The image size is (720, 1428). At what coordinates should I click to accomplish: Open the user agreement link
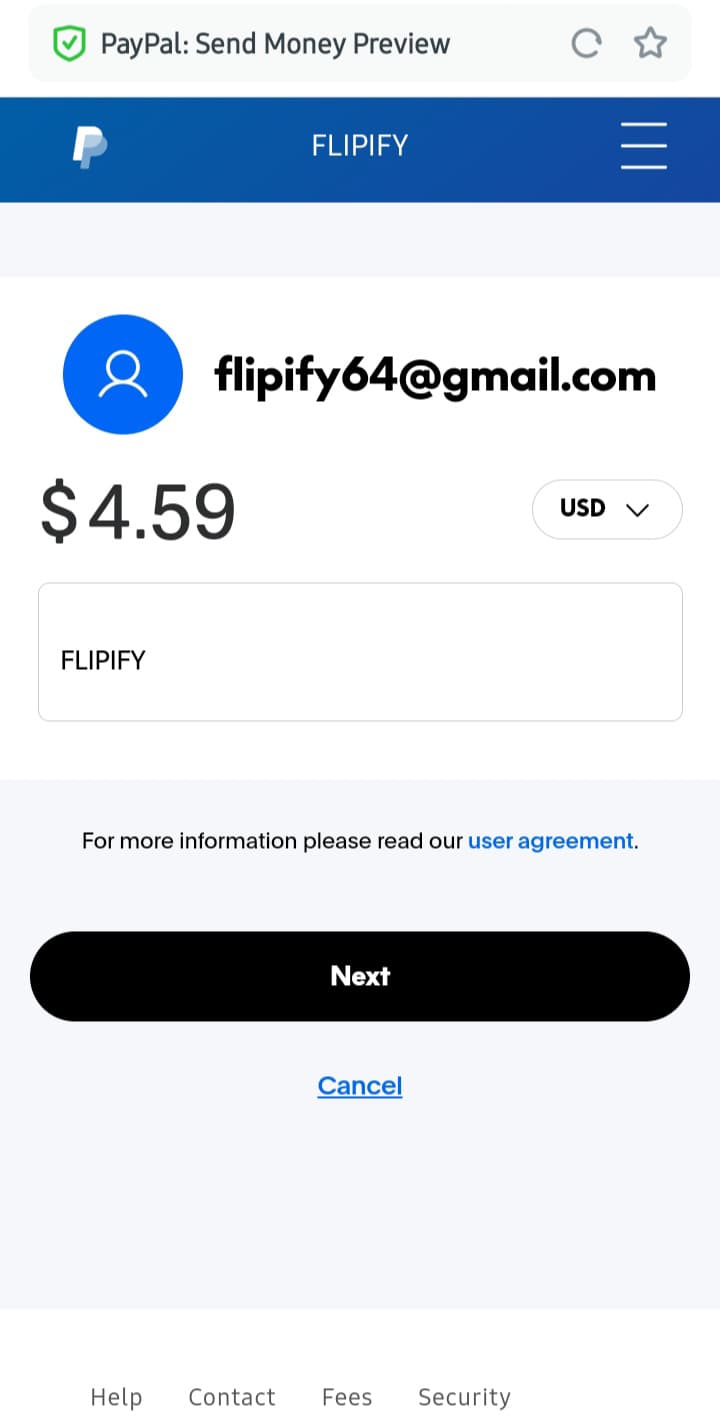coord(550,841)
